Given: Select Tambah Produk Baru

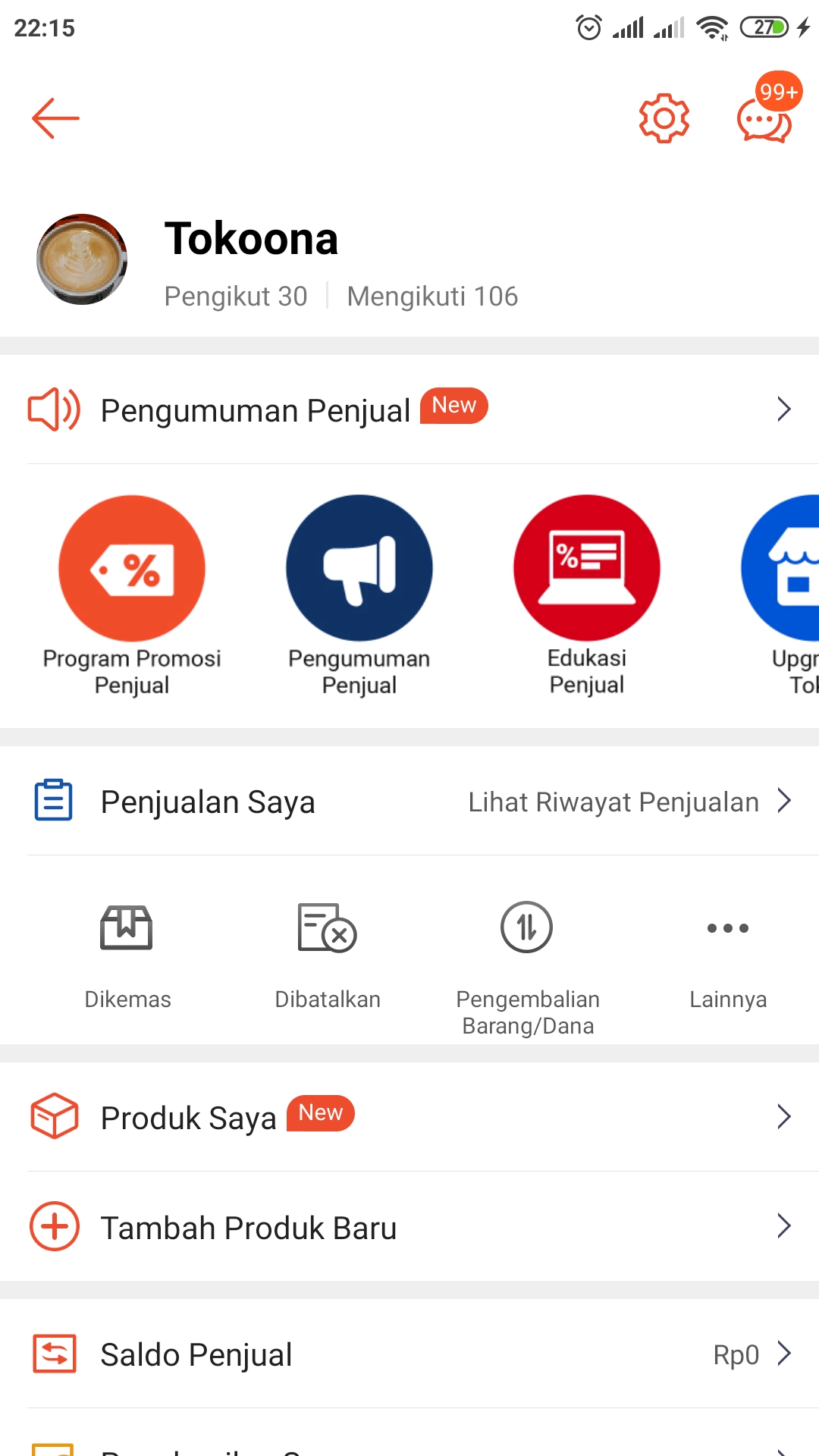Looking at the screenshot, I should point(409,1226).
